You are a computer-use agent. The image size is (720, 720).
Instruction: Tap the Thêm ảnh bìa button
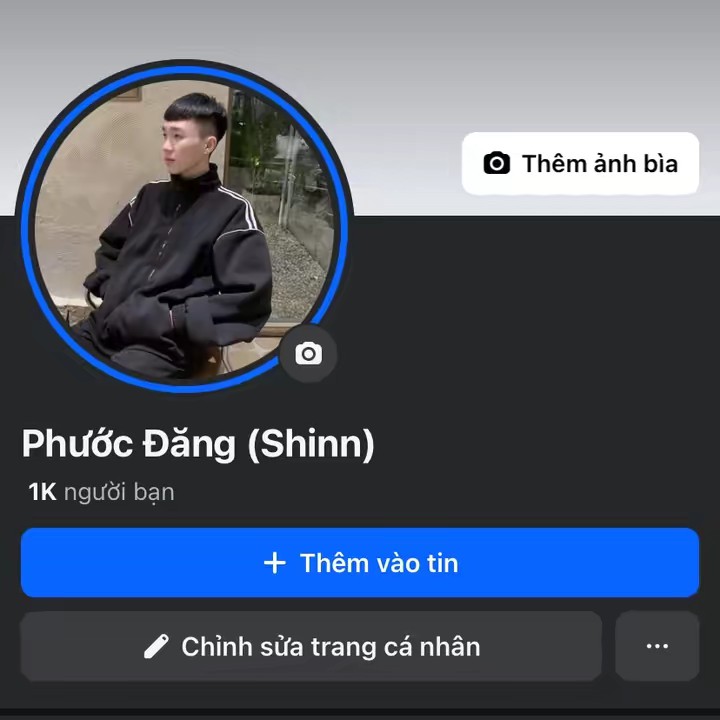[580, 163]
